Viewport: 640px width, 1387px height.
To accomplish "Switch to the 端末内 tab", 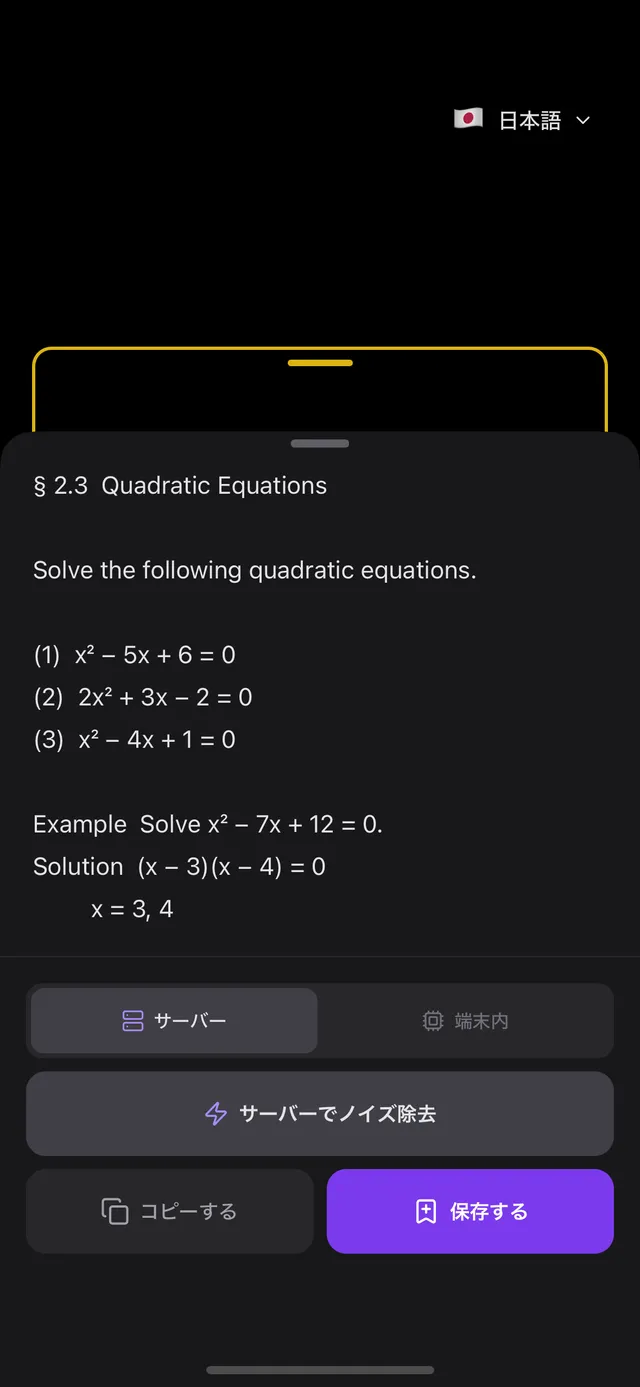I will pyautogui.click(x=465, y=1021).
